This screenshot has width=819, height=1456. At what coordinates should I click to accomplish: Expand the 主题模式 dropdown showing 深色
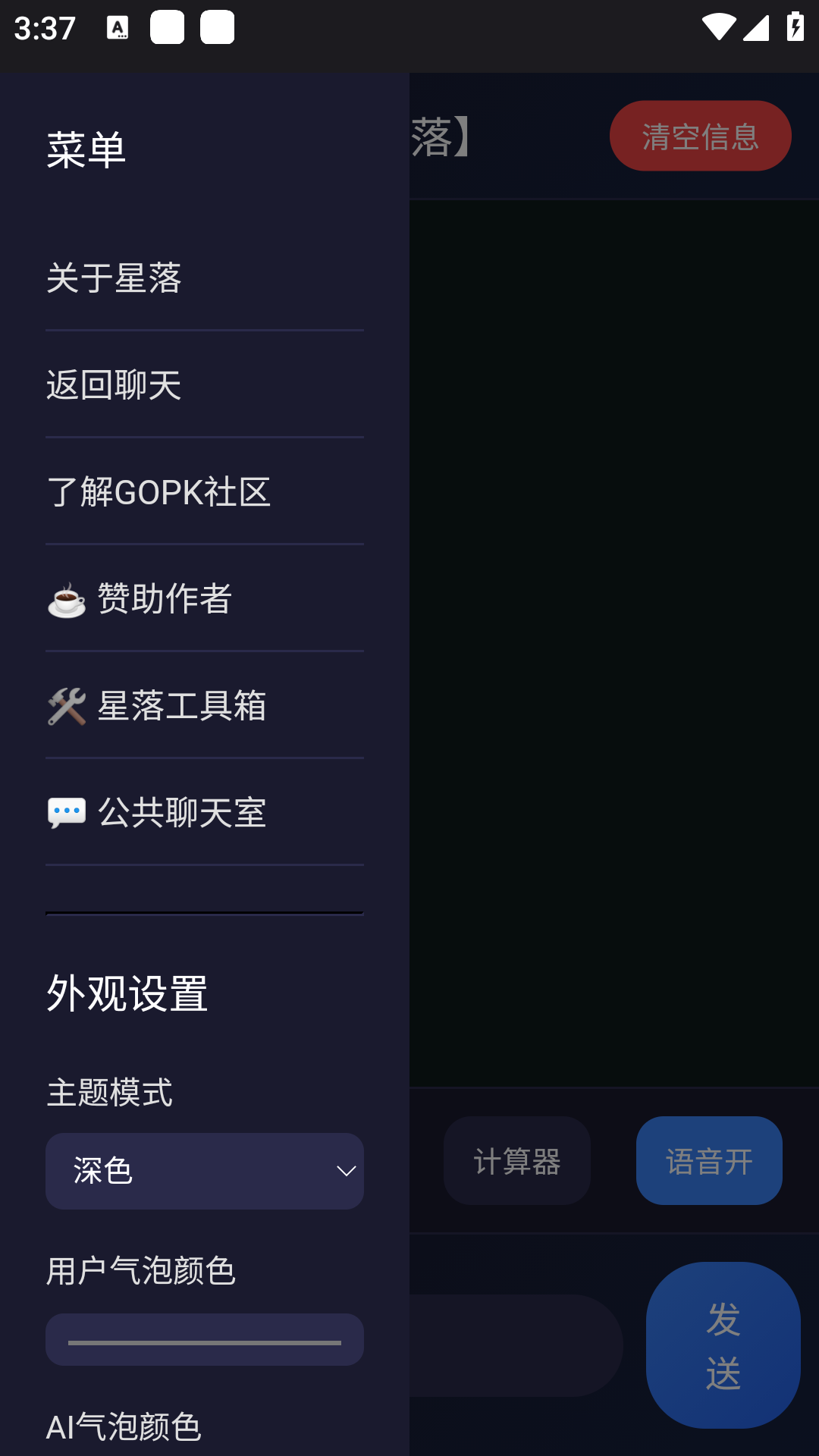point(205,1171)
